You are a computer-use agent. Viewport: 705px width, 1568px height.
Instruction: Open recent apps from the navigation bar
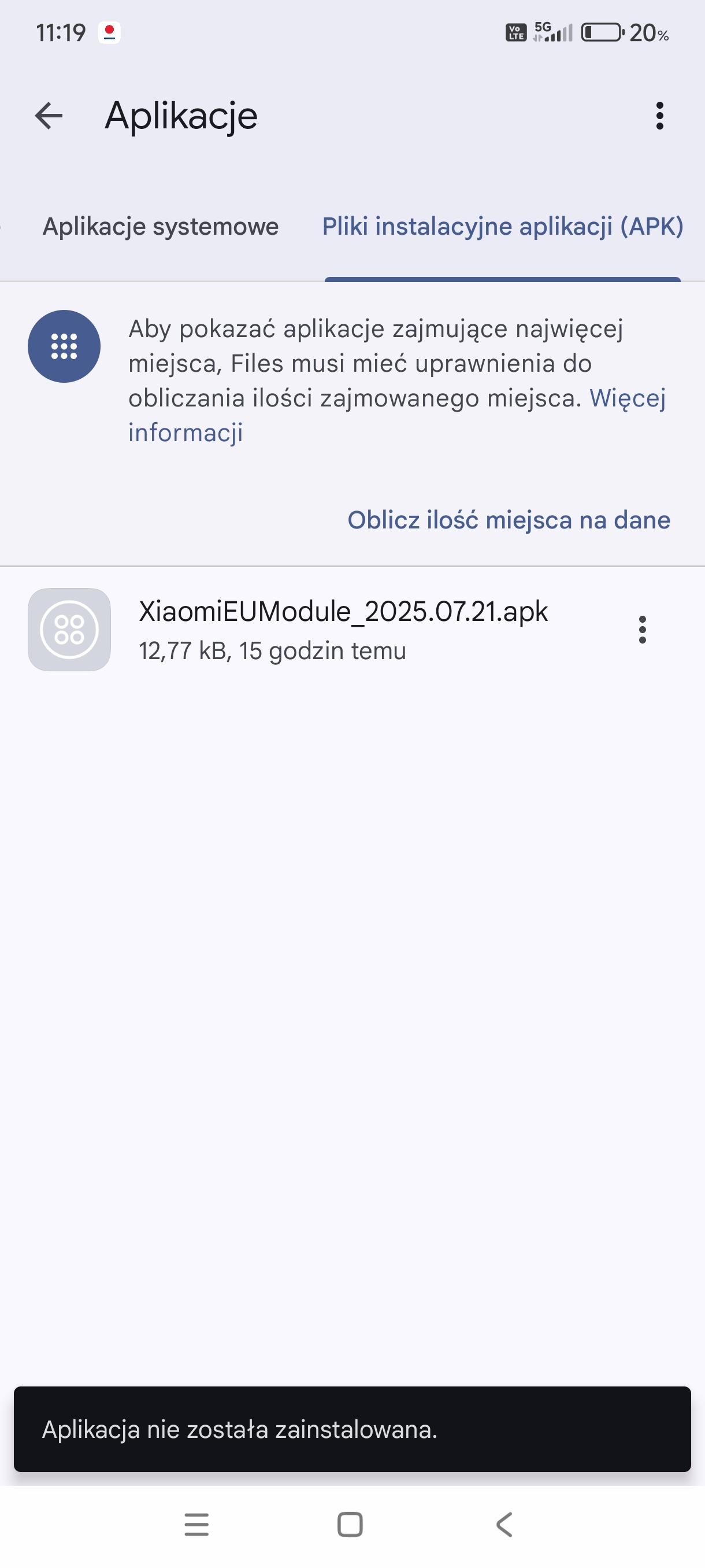pyautogui.click(x=196, y=1525)
